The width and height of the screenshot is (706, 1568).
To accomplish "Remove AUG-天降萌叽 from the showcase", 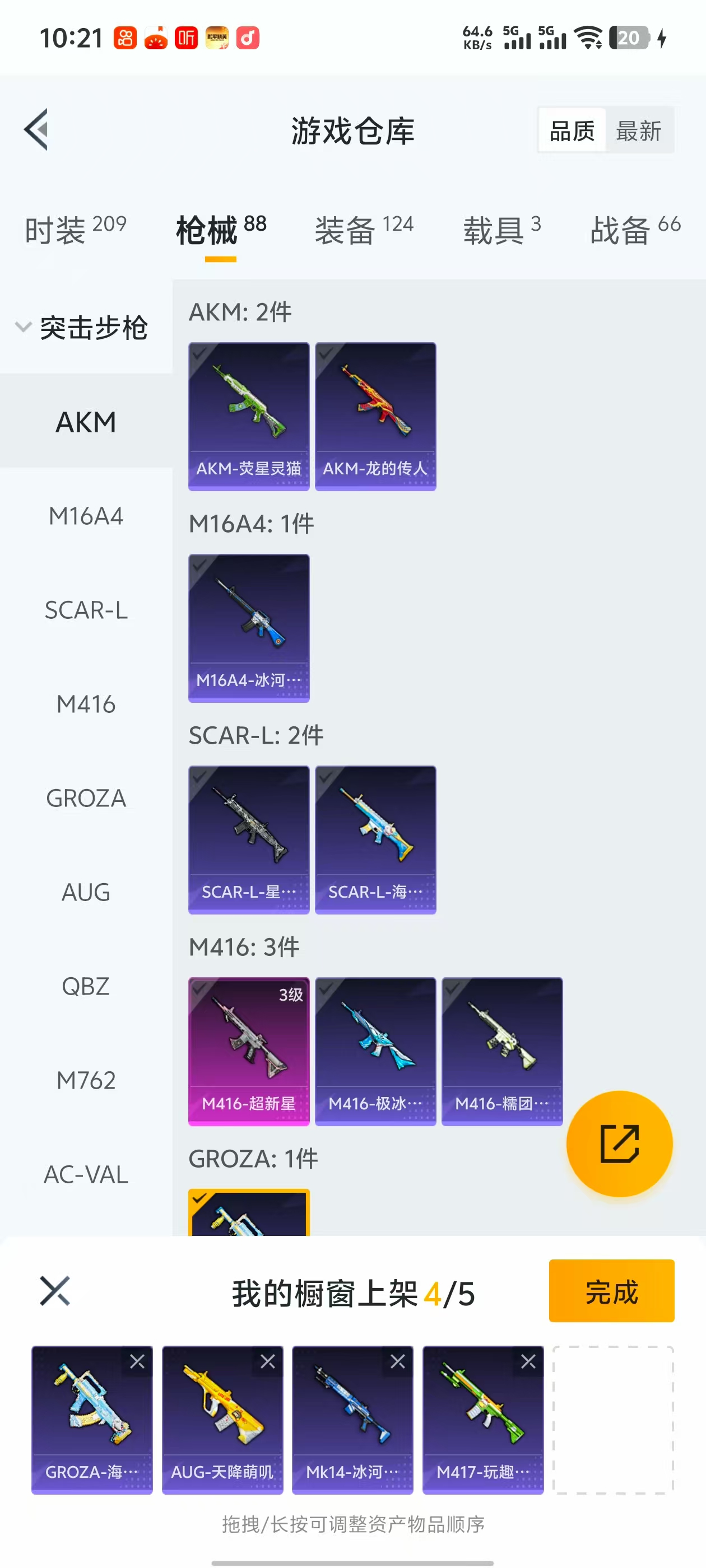I will click(x=267, y=1362).
